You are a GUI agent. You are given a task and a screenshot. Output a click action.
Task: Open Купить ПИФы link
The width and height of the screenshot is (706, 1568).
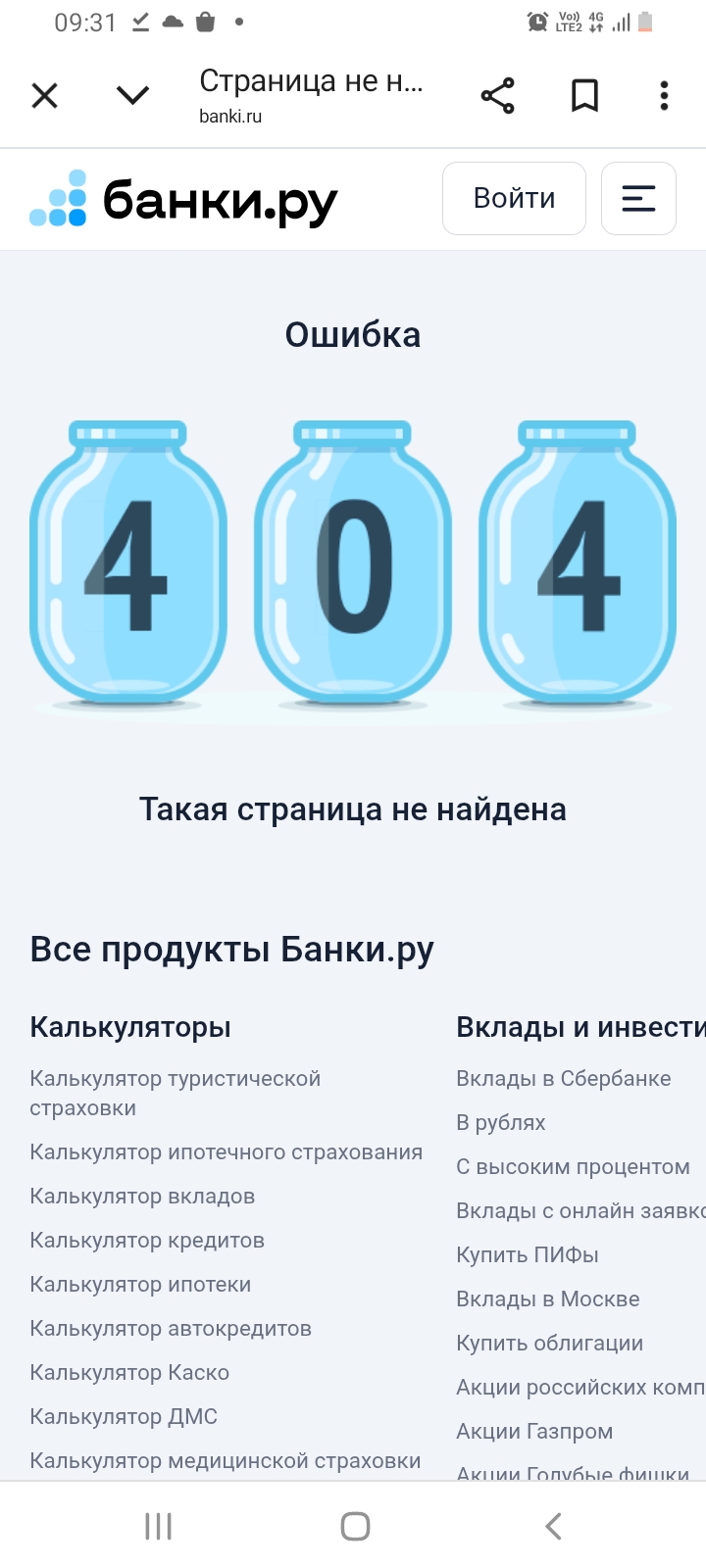[528, 1255]
